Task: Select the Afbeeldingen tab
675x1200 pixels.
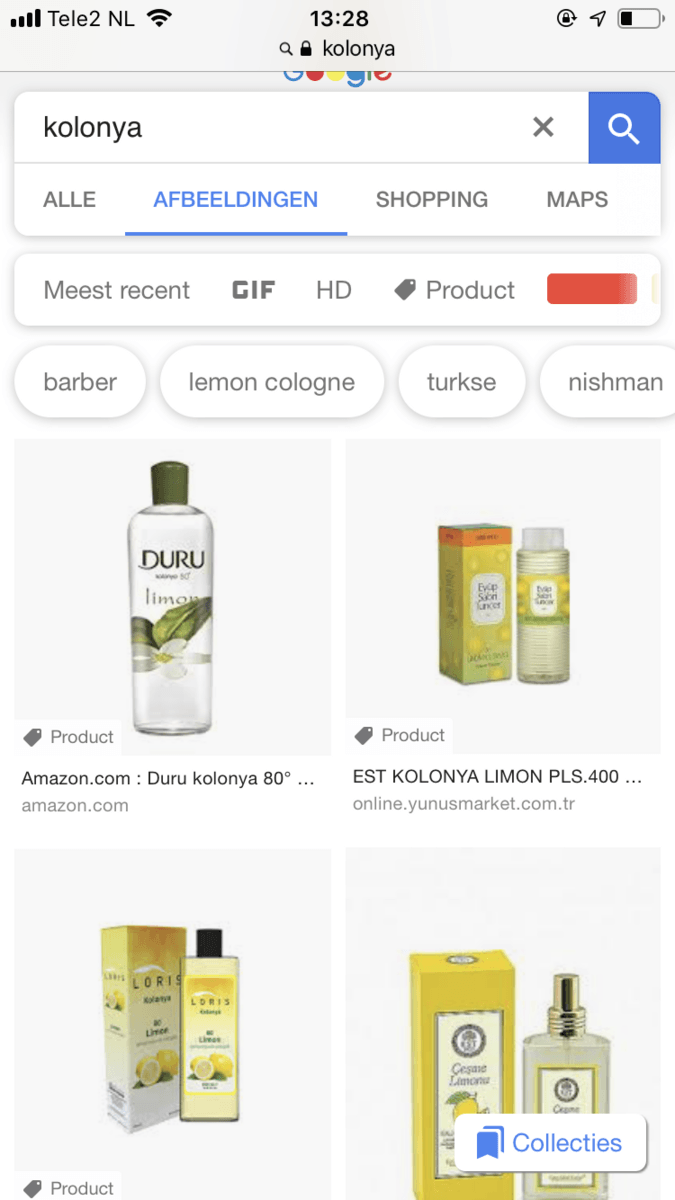Action: [235, 199]
